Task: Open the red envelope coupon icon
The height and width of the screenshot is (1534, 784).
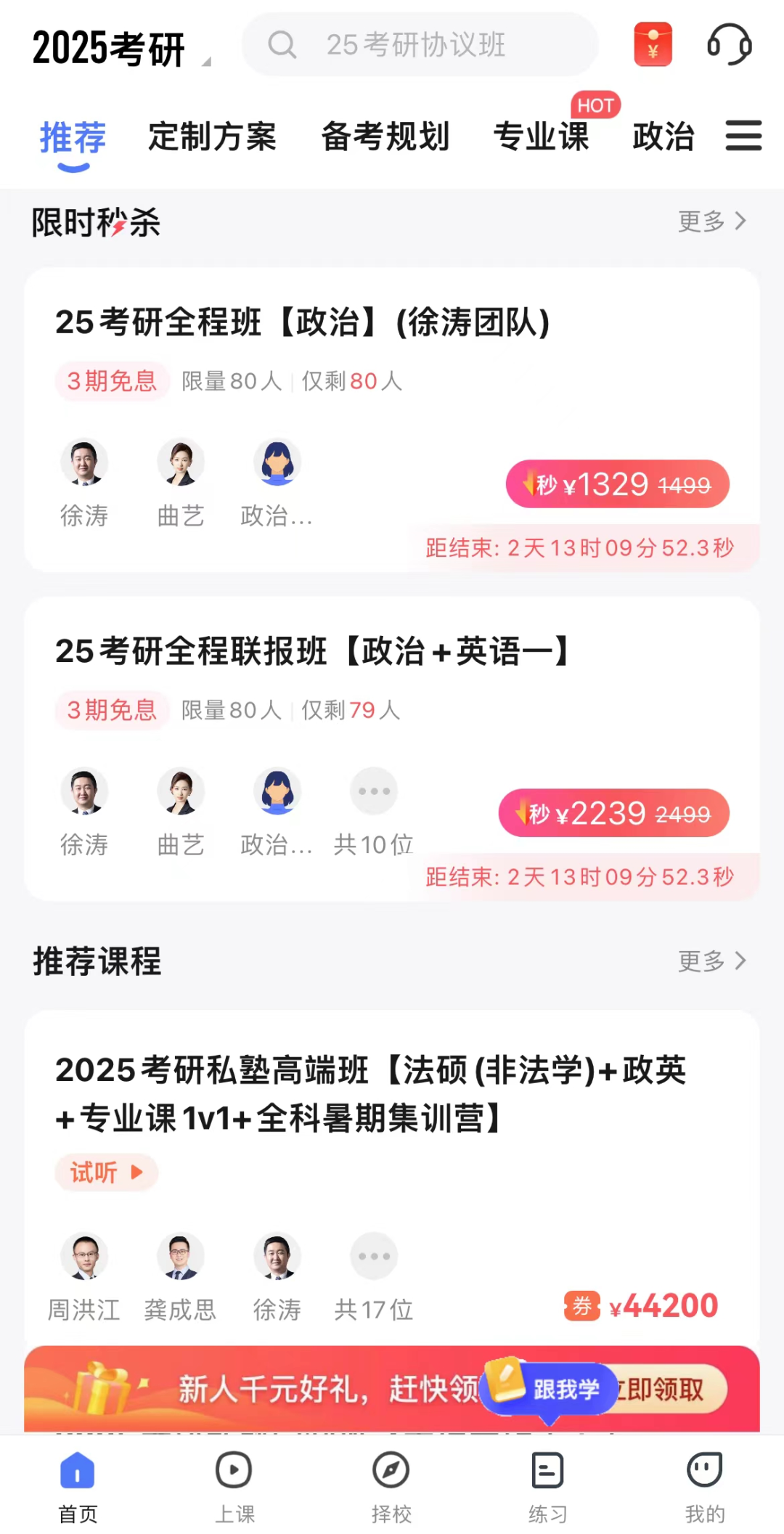Action: coord(653,45)
